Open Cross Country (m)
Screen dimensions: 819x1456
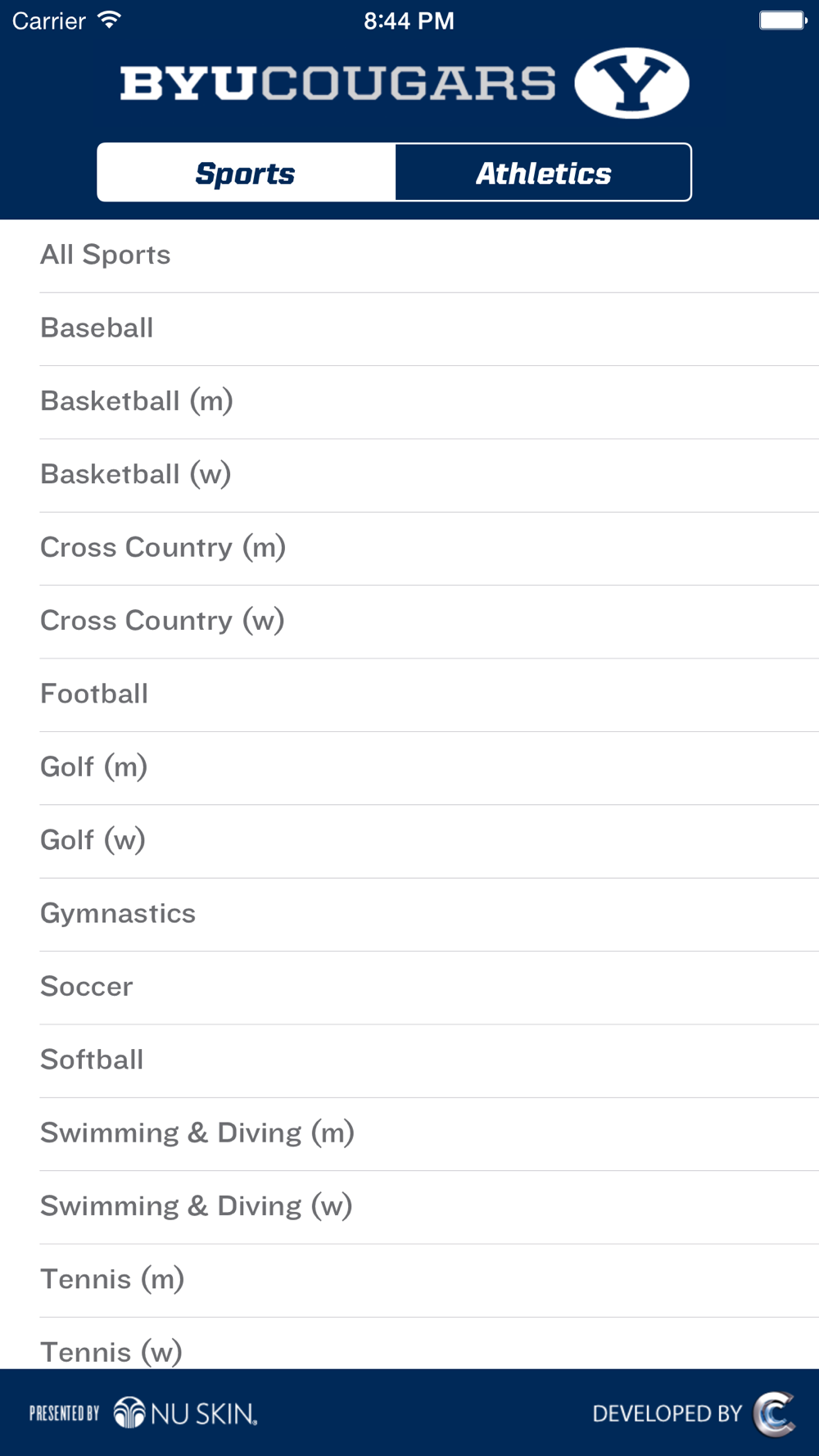click(x=409, y=549)
